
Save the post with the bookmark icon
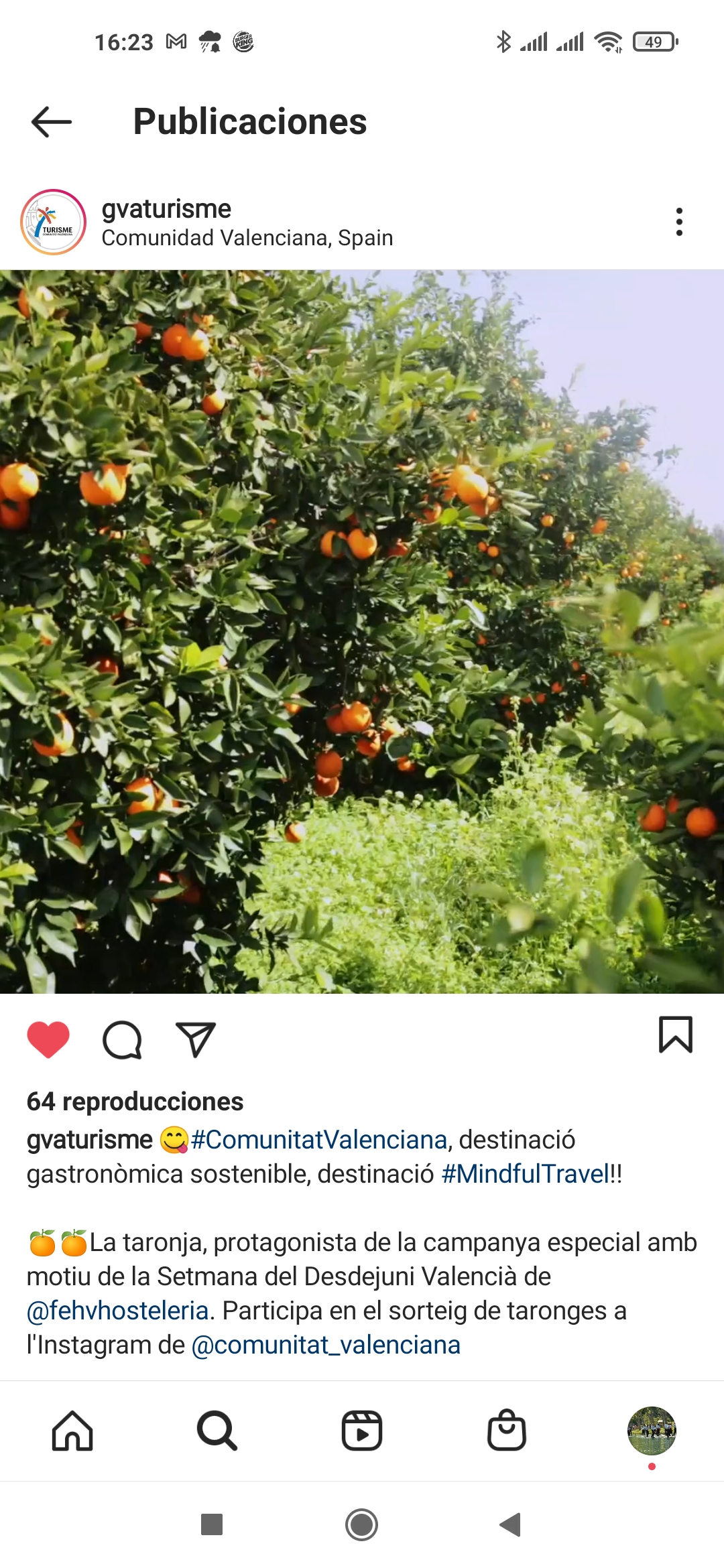(675, 1035)
